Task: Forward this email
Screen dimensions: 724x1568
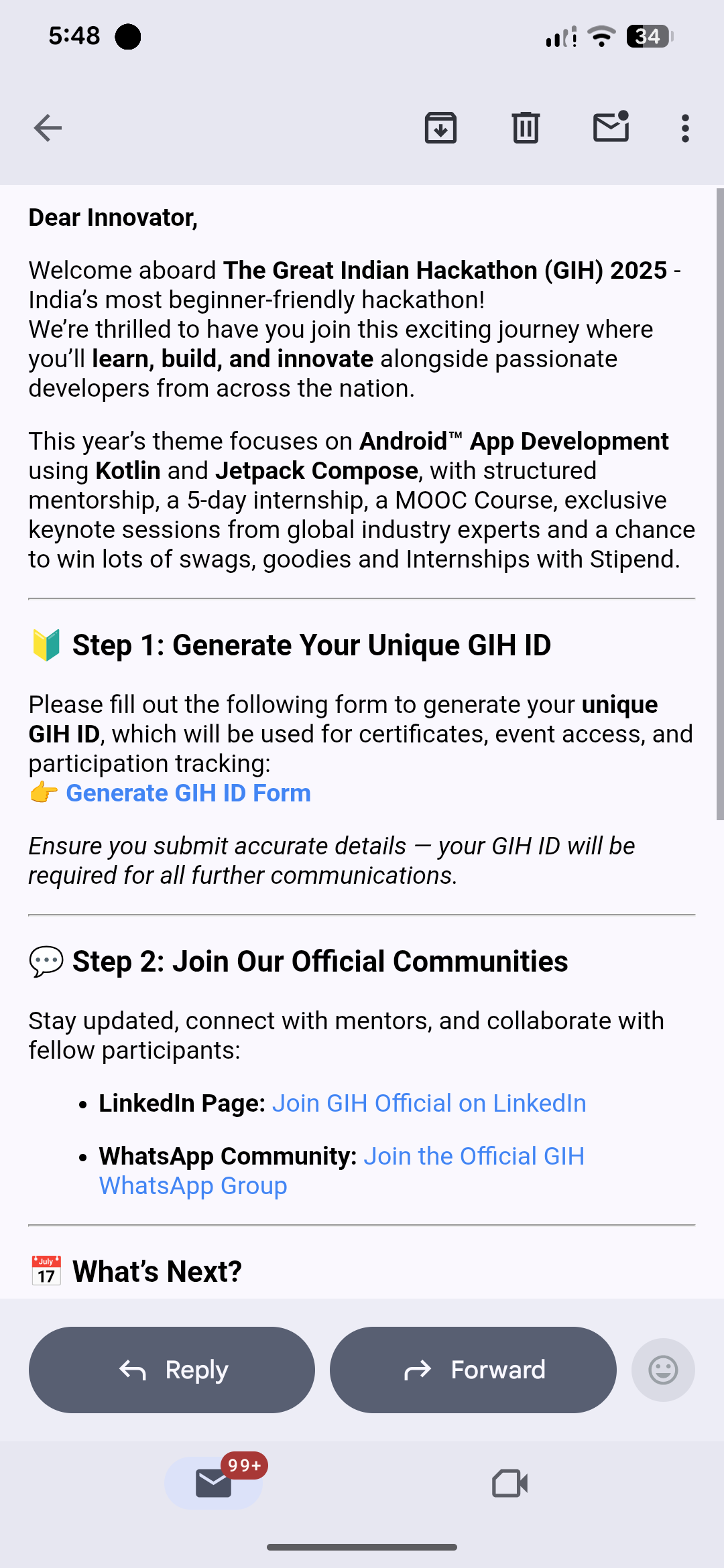Action: tap(473, 1370)
